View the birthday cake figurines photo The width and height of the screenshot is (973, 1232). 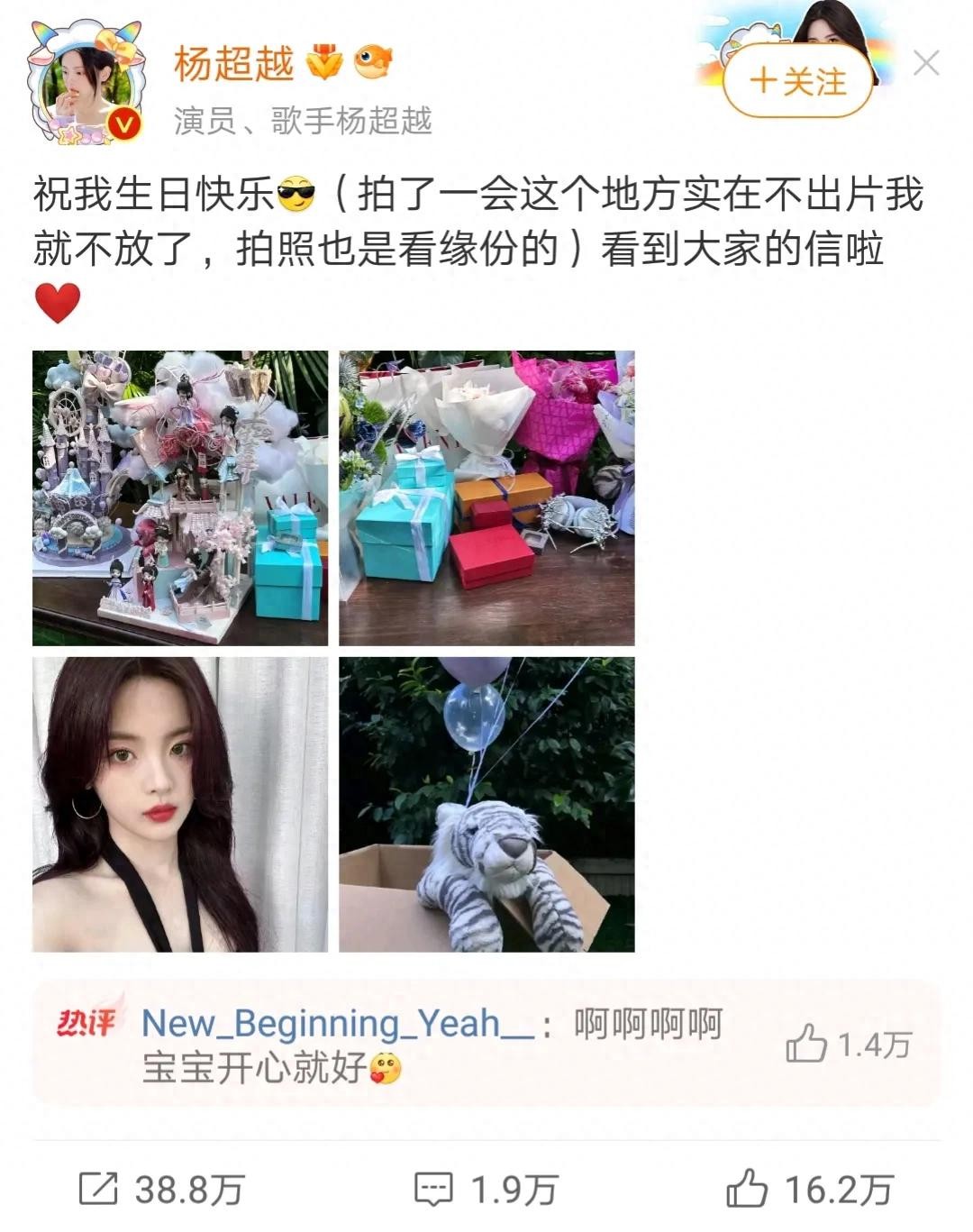180,497
